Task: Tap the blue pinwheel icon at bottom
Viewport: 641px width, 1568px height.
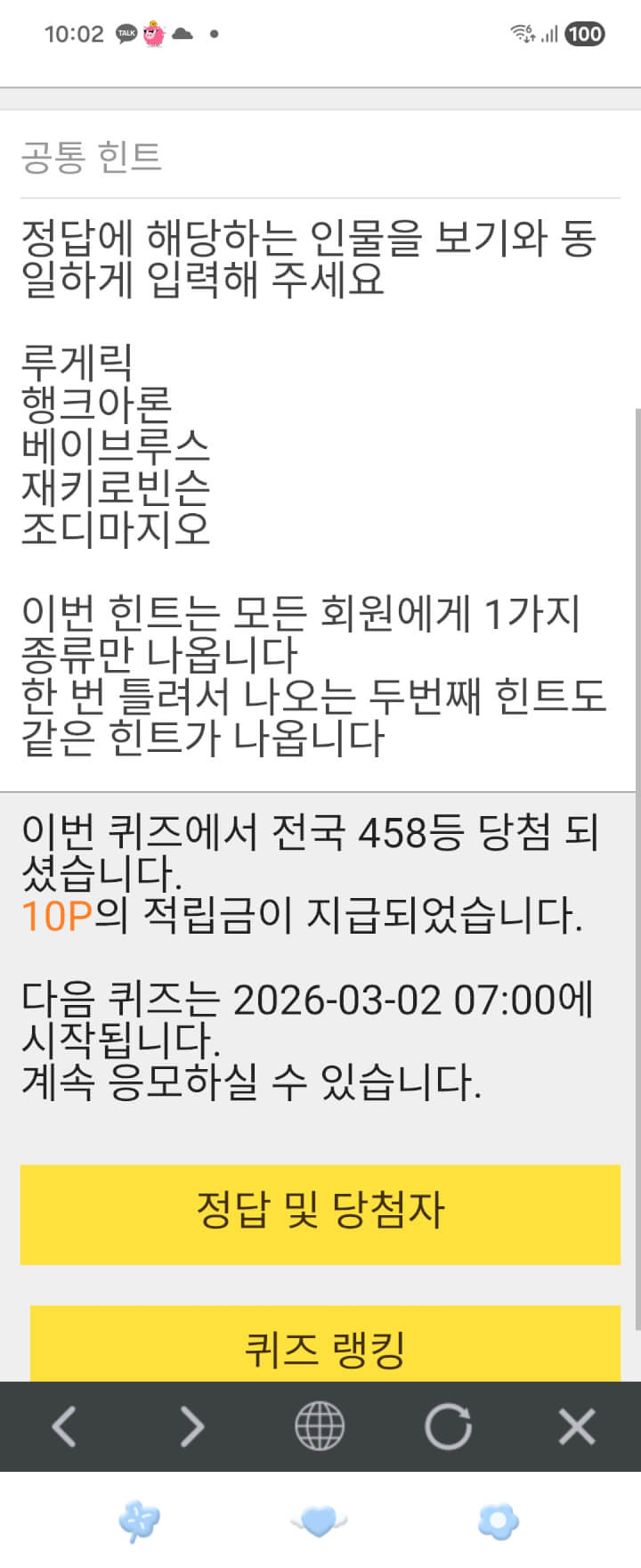Action: click(x=140, y=1521)
